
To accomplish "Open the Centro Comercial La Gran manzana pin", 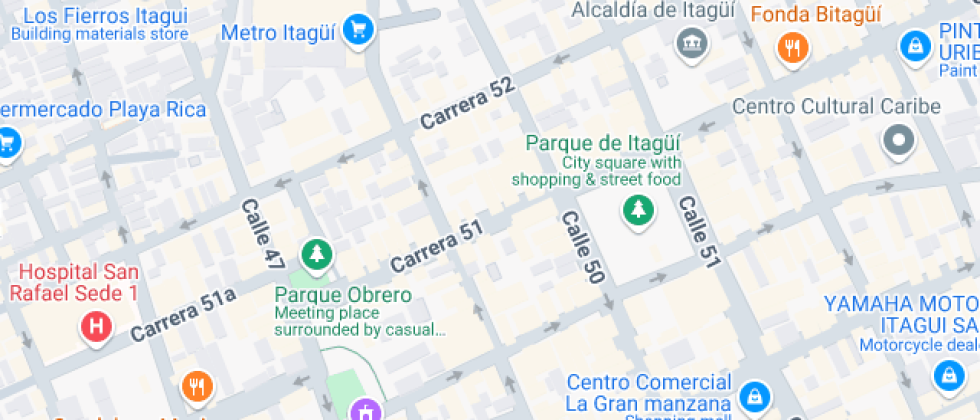I will 755,396.
